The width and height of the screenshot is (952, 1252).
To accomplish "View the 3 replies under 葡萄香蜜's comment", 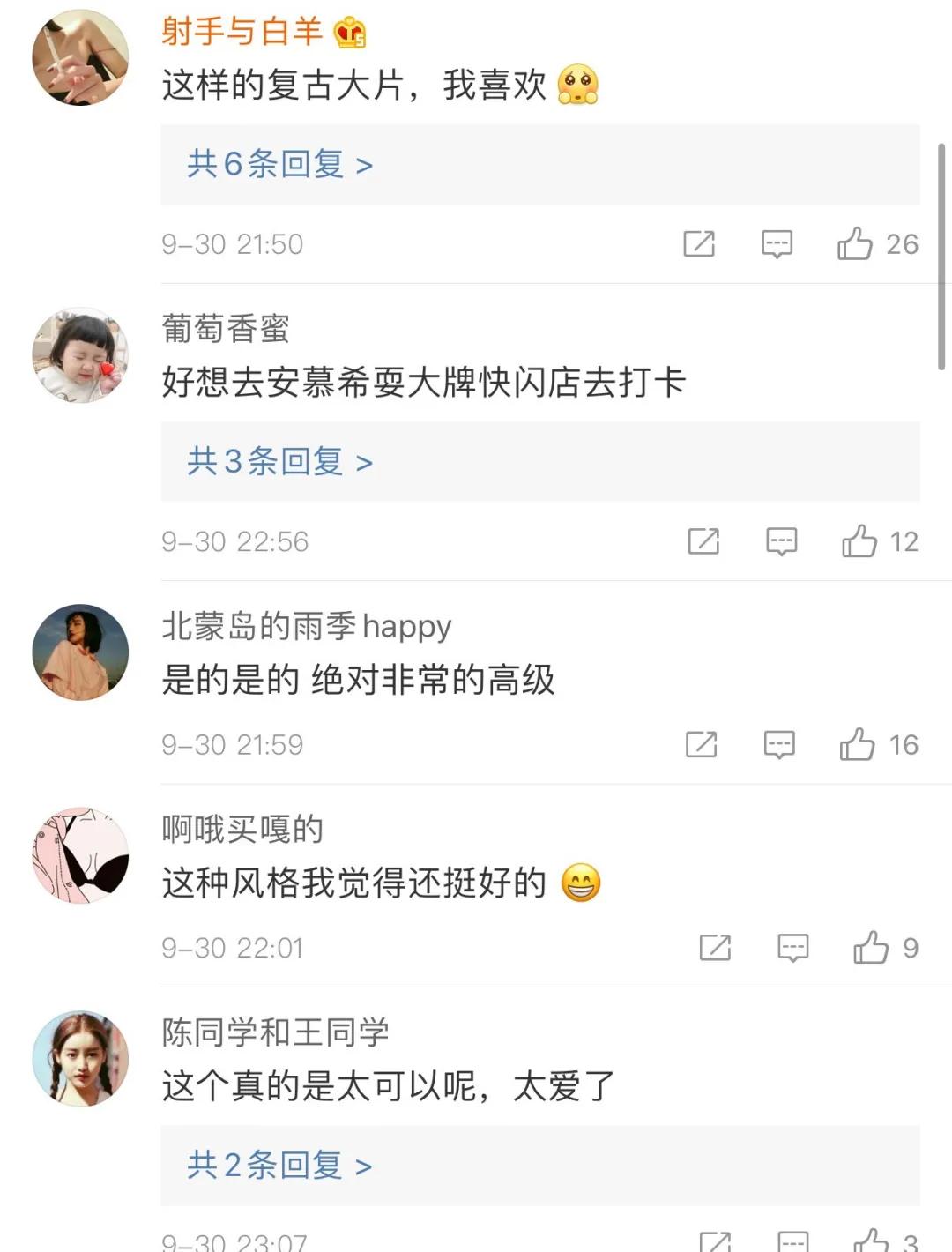I will point(280,462).
